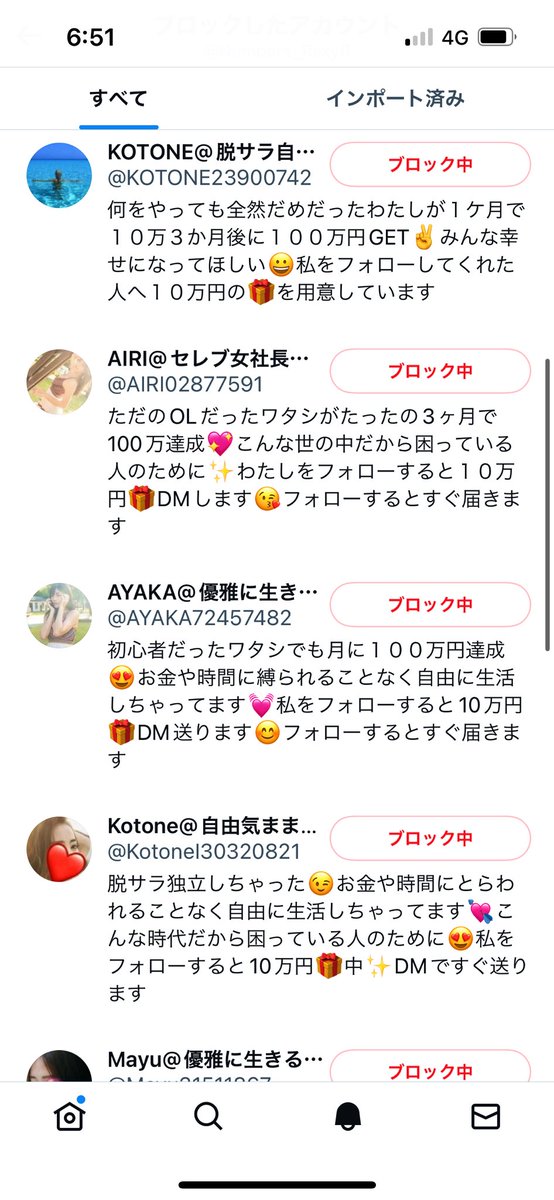The height and width of the screenshot is (1200, 554).
Task: Tap ブロック中 button for @Kotonel30320821
Action: 430,838
